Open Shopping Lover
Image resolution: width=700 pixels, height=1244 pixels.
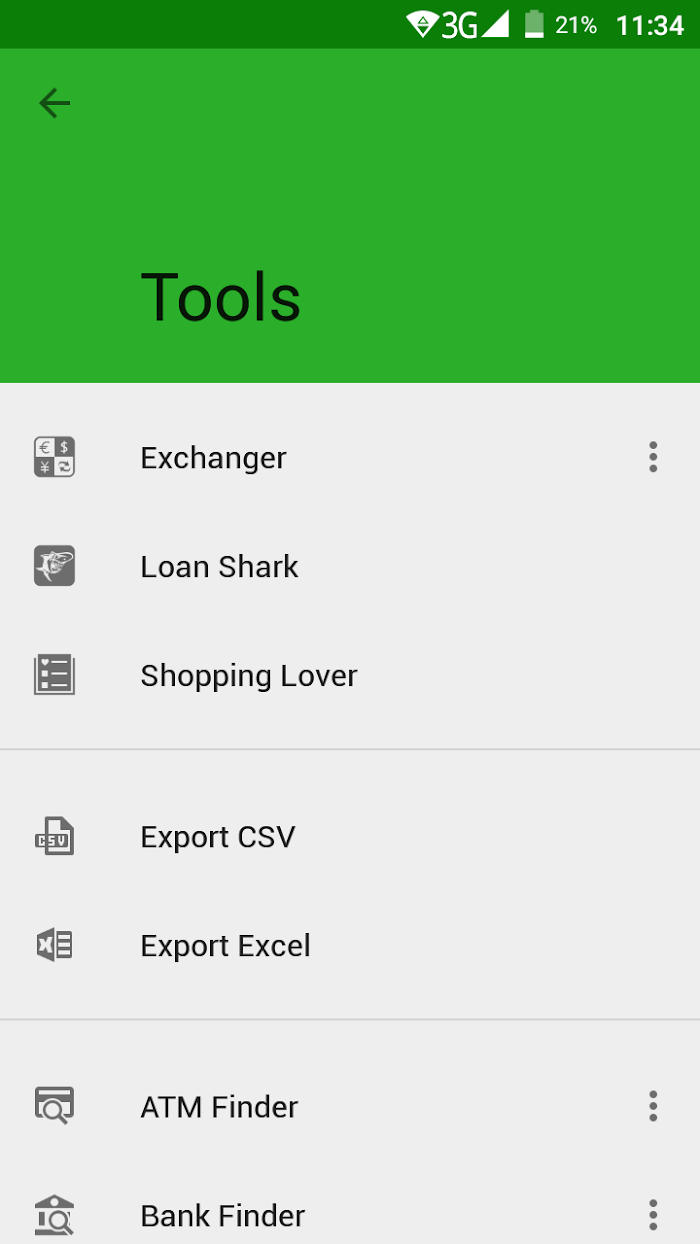pos(350,675)
